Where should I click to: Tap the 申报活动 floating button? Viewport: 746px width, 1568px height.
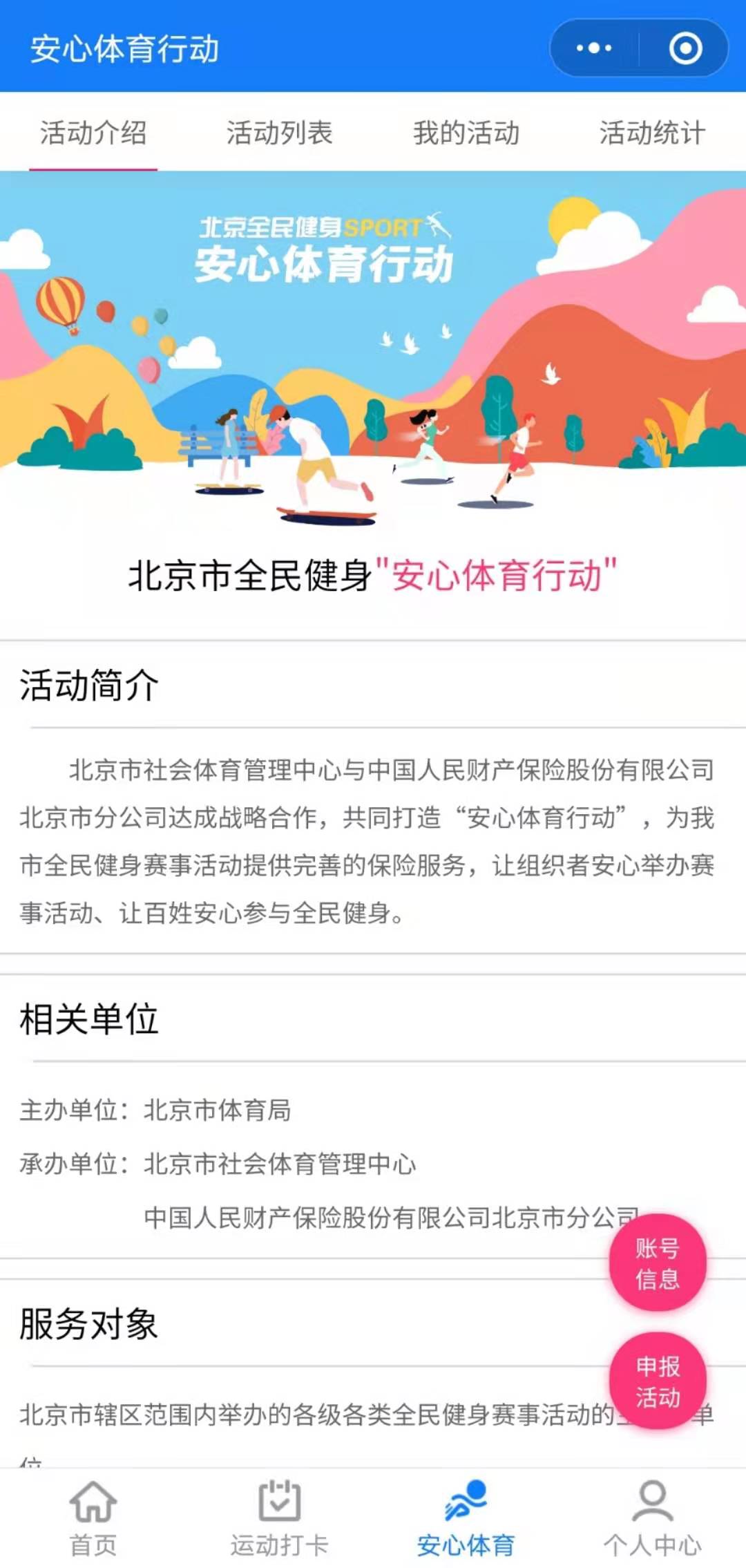(658, 1381)
